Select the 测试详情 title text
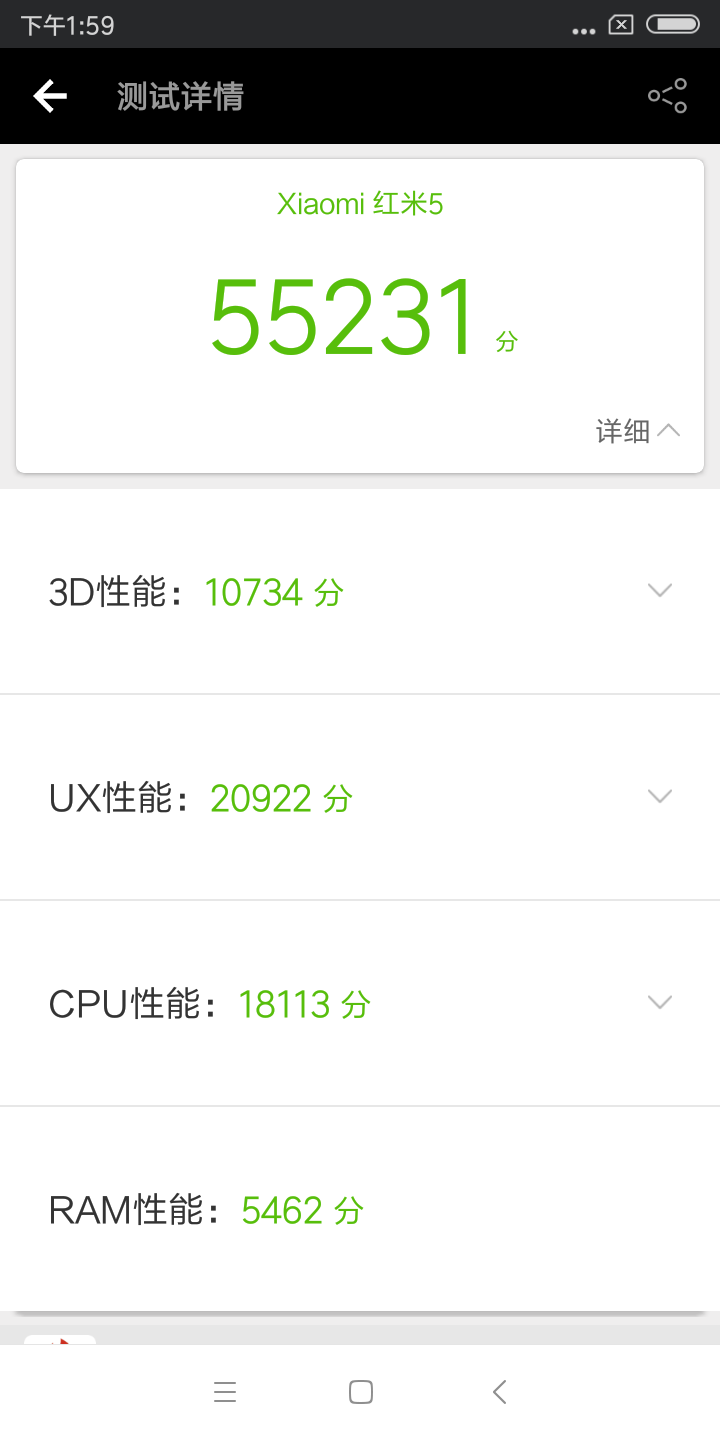Viewport: 720px width, 1440px height. [x=178, y=95]
